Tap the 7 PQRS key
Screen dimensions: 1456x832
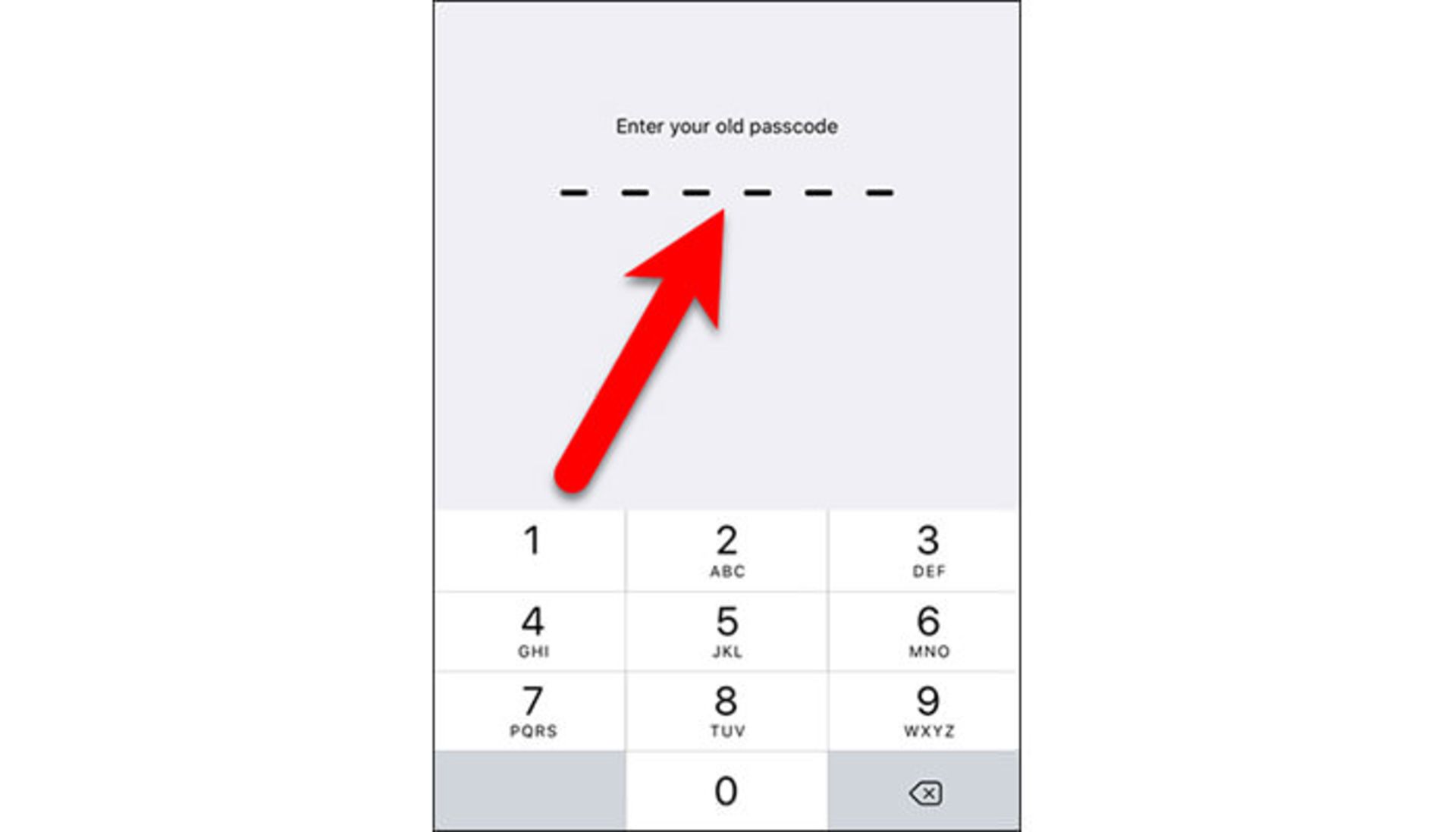pos(531,711)
